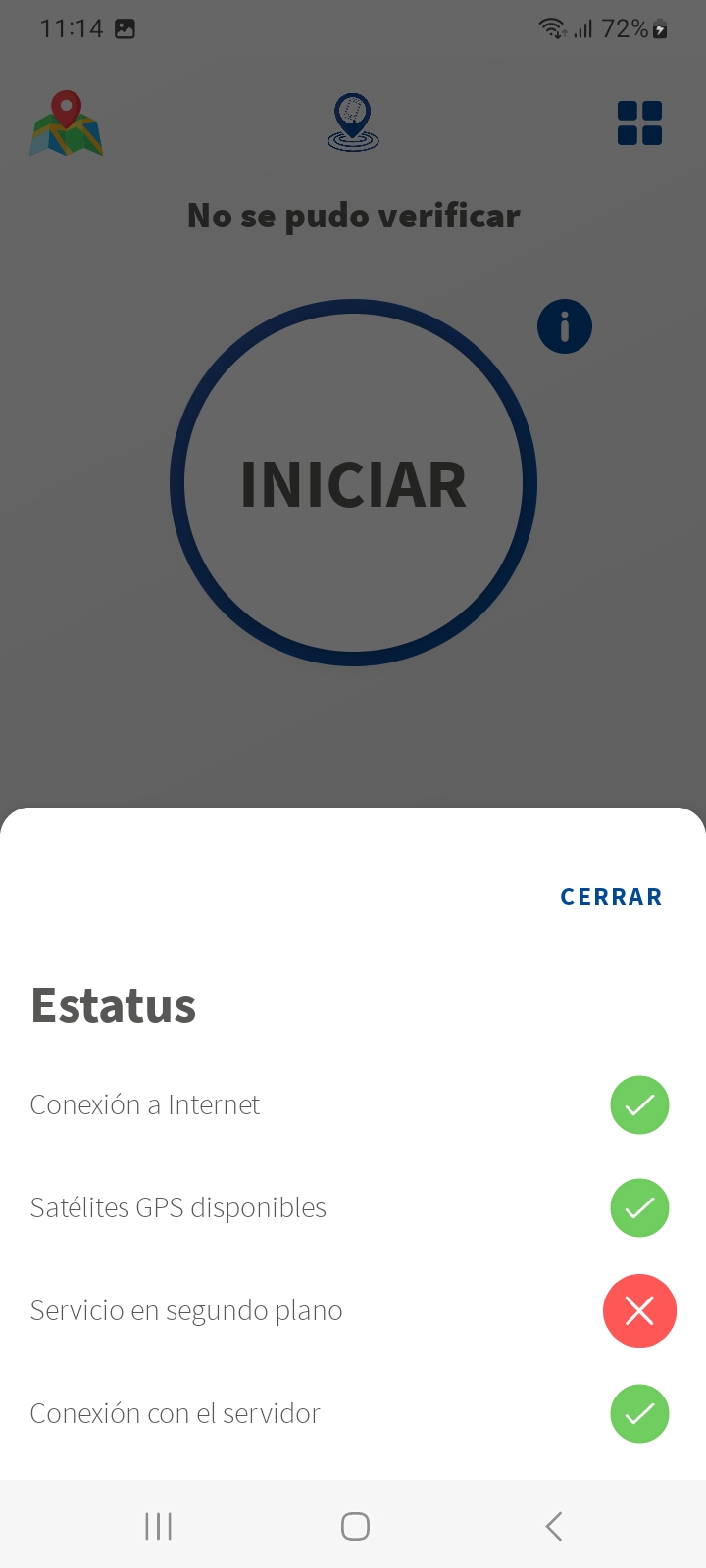Go back using the system navigation bar
706x1568 pixels.
pos(554,1526)
